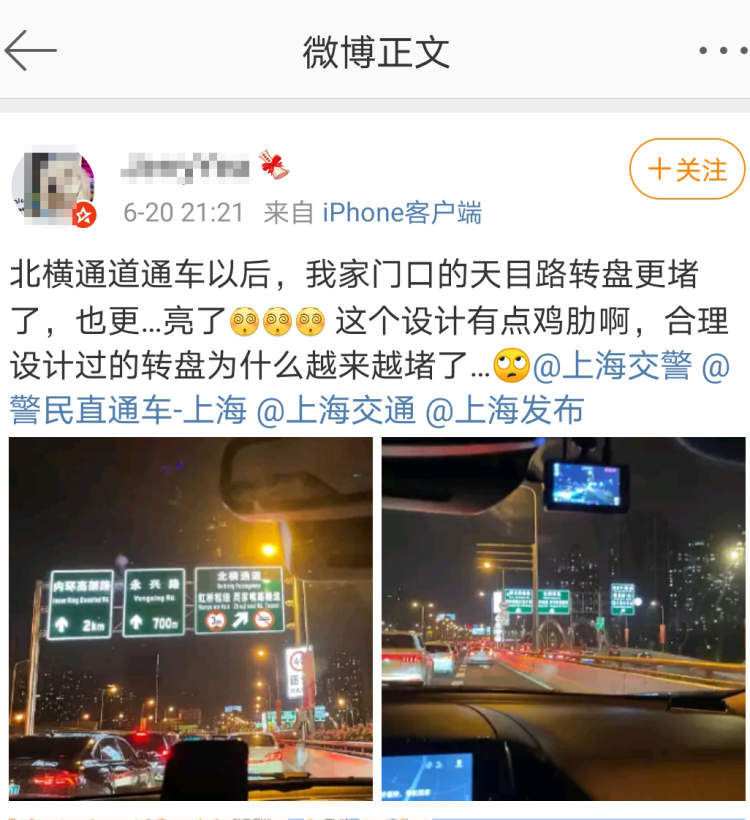
Task: Open the @上海交通 mention
Action: tap(336, 410)
